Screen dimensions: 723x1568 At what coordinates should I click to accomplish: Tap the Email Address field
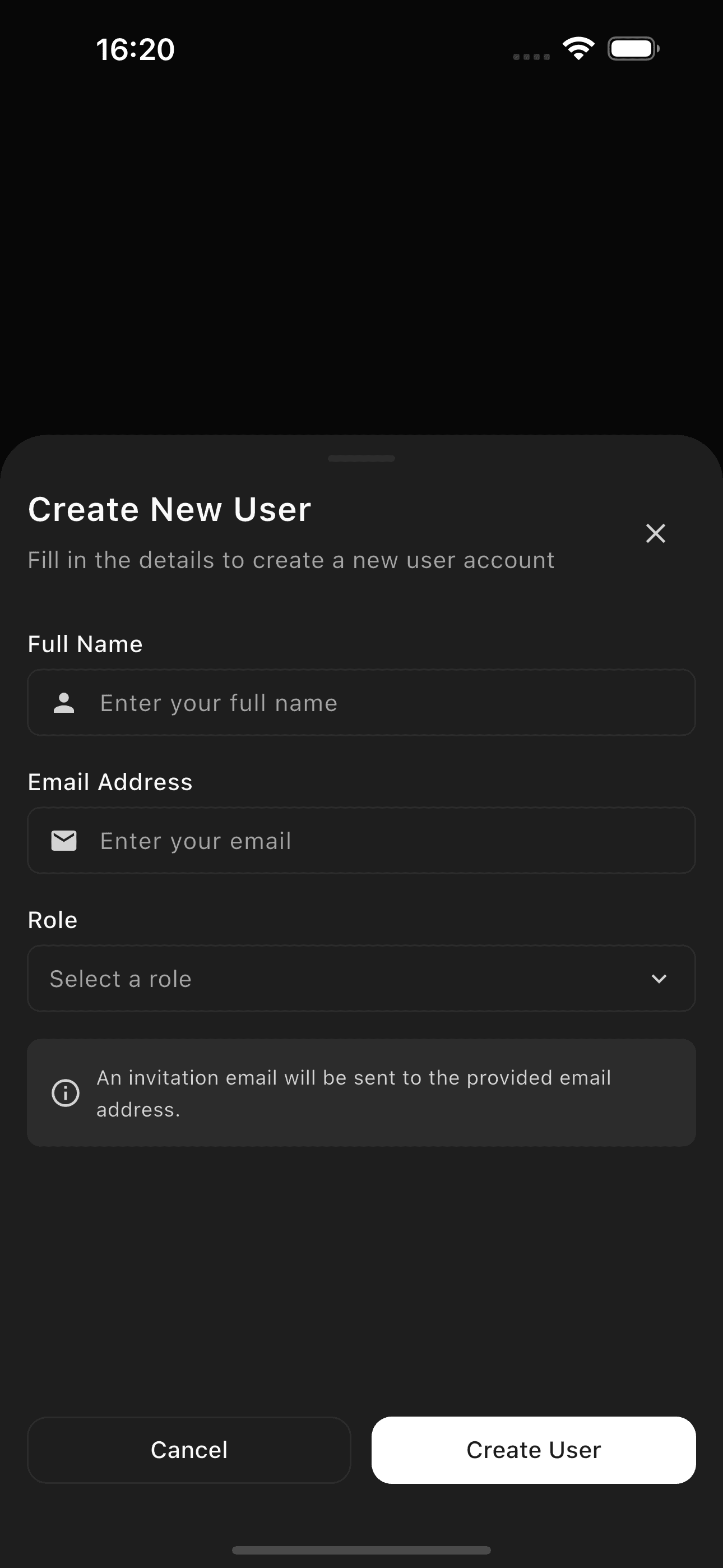point(361,841)
